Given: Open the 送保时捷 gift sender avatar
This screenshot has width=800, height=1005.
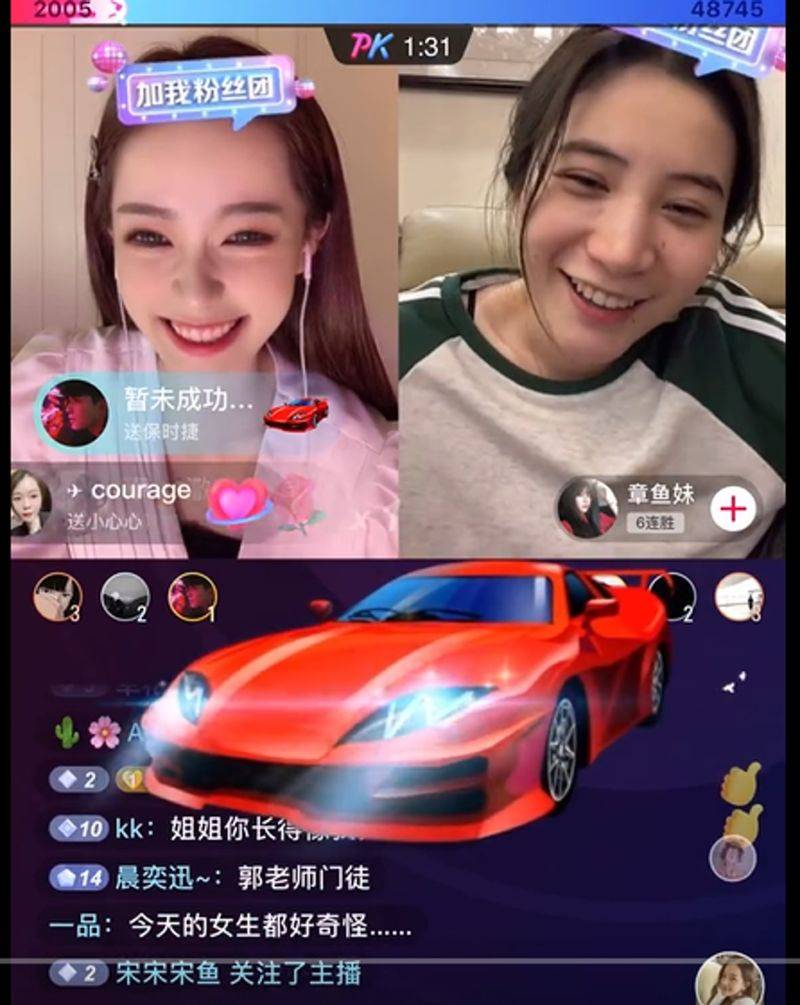Looking at the screenshot, I should [x=72, y=412].
